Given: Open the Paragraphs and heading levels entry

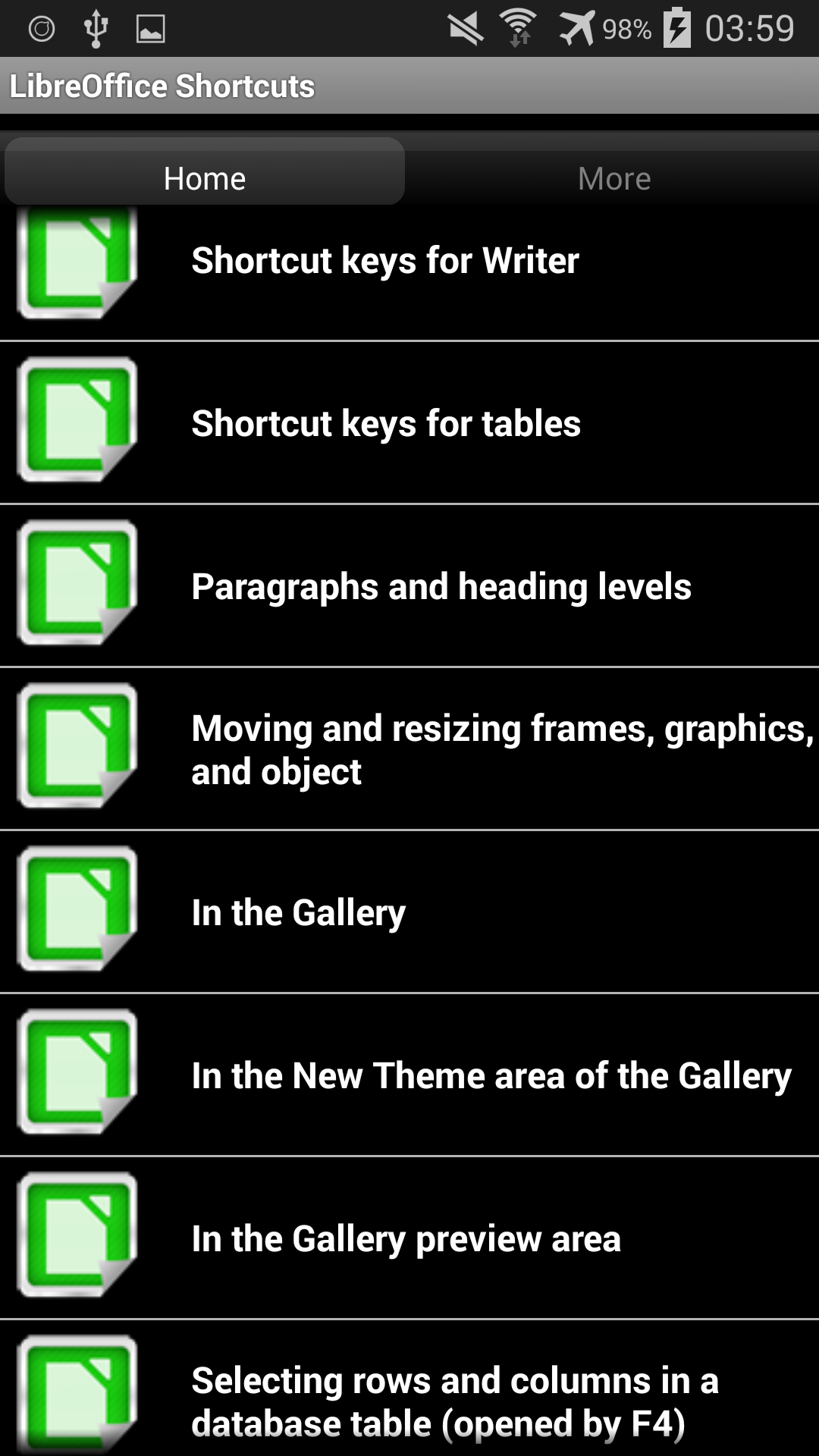Looking at the screenshot, I should (441, 584).
